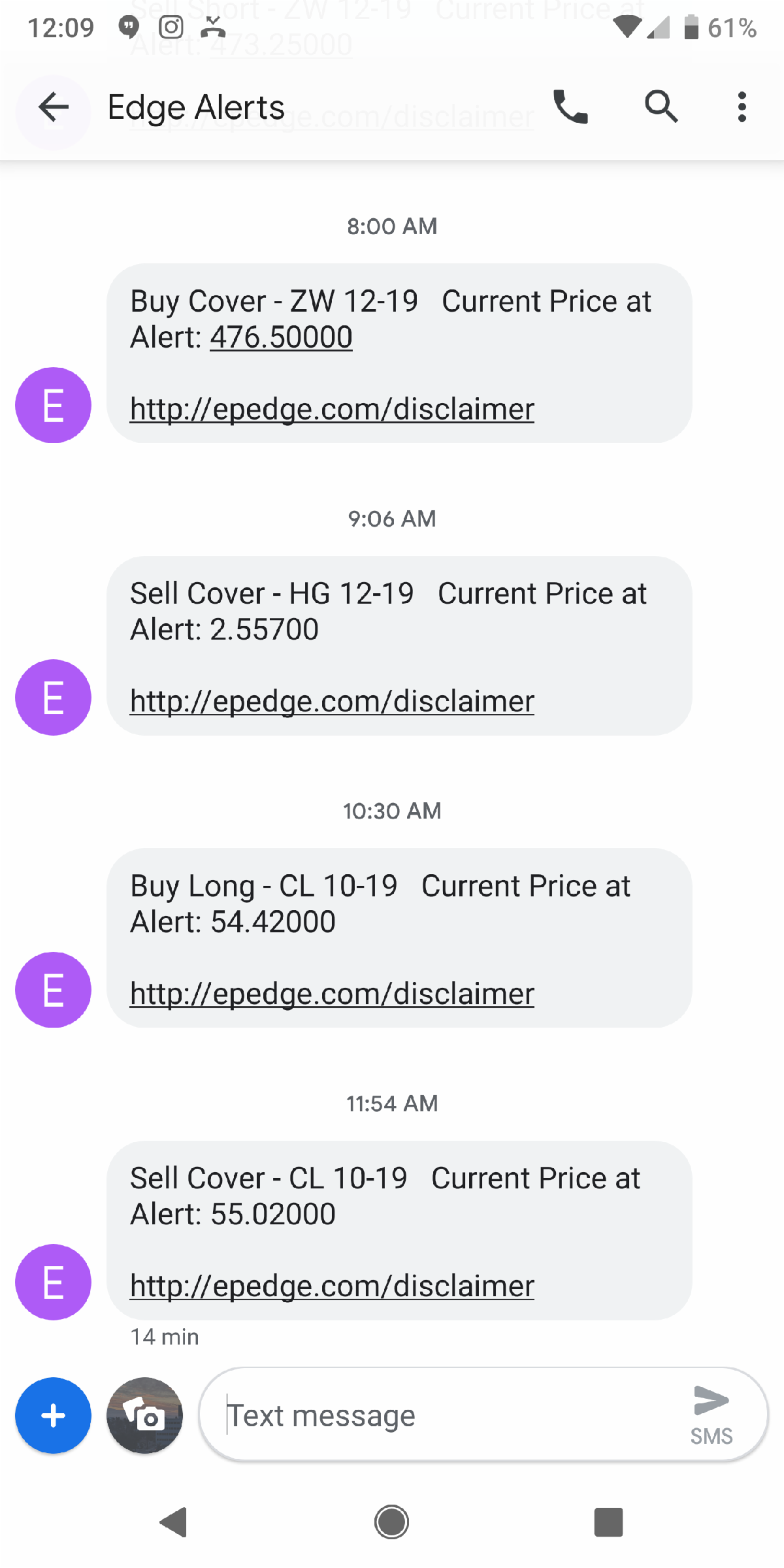Call Edge Alerts with the phone icon
Viewport: 784px width, 1568px height.
570,107
